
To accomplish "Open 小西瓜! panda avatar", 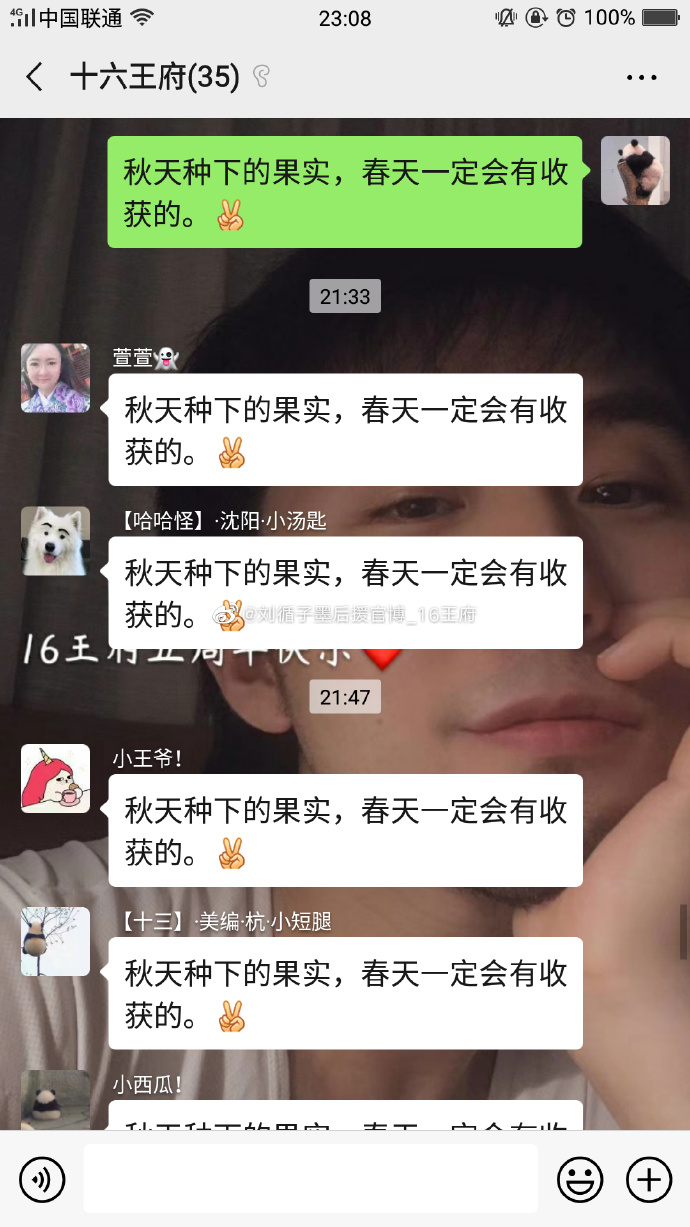I will pos(55,1100).
